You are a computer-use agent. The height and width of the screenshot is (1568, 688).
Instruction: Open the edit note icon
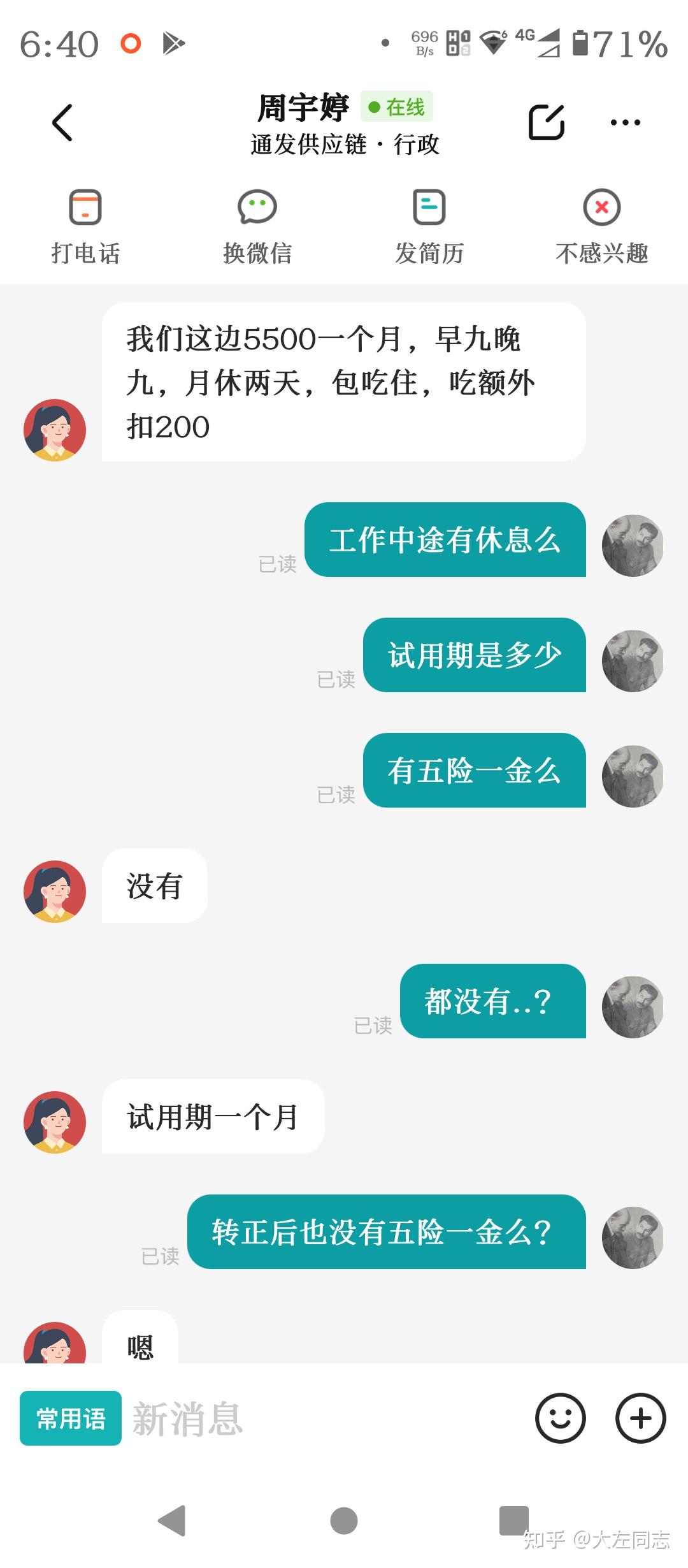coord(546,122)
